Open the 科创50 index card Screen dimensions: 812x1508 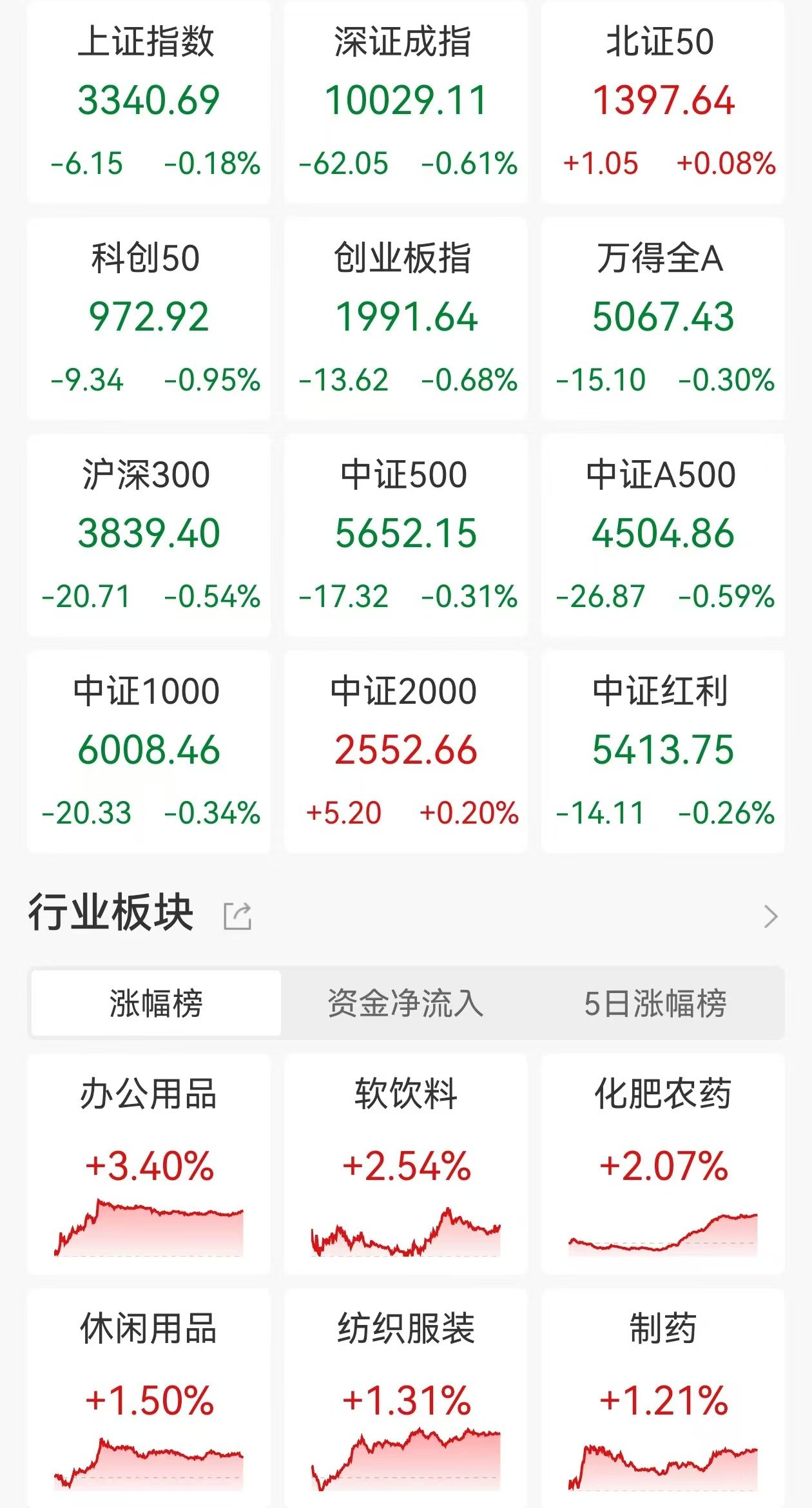click(x=149, y=319)
